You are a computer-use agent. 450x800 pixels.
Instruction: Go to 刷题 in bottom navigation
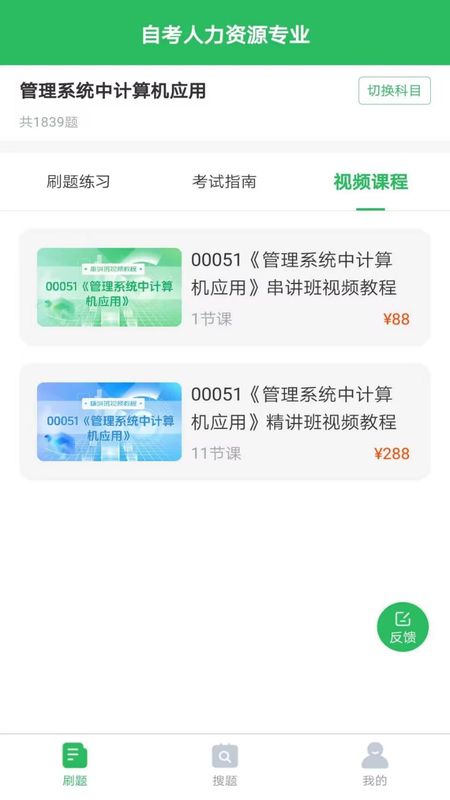75,764
